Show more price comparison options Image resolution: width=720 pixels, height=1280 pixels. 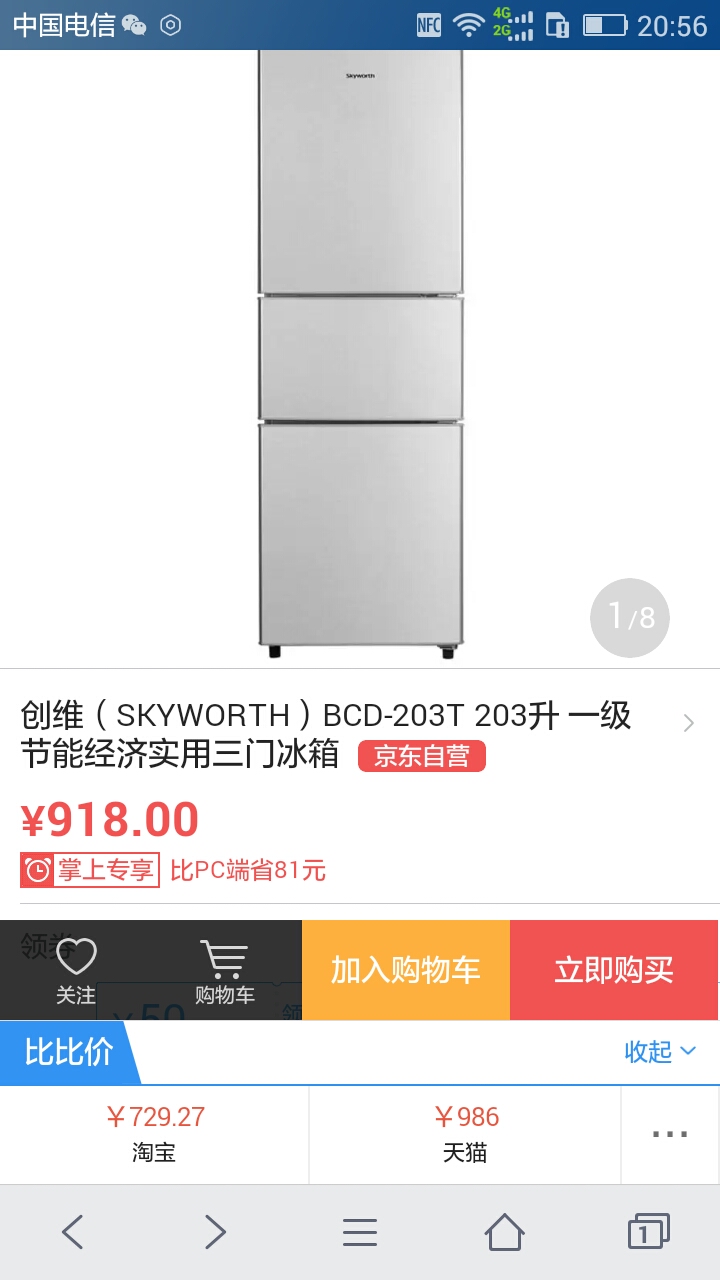tap(669, 1134)
